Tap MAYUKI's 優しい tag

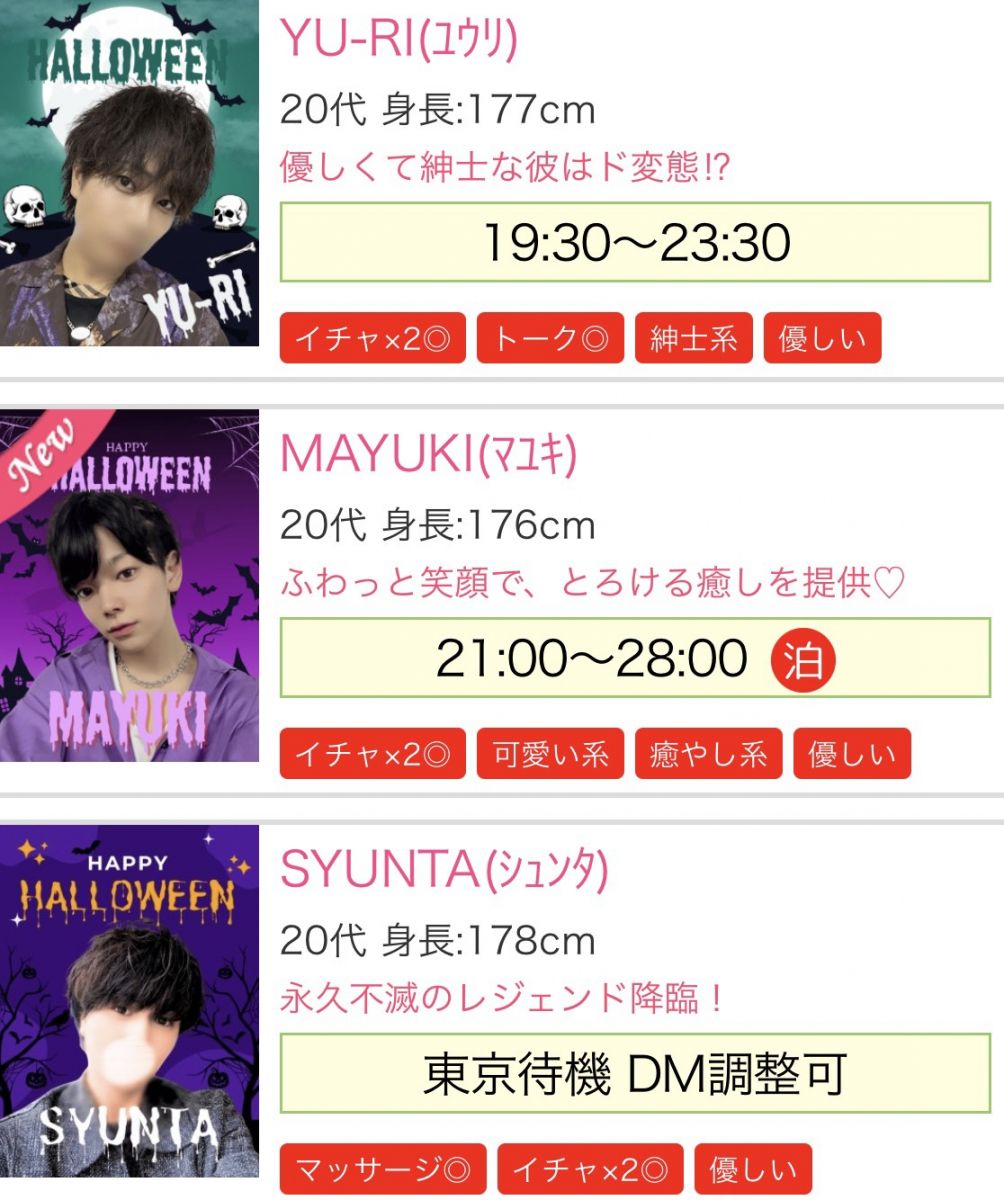click(852, 754)
